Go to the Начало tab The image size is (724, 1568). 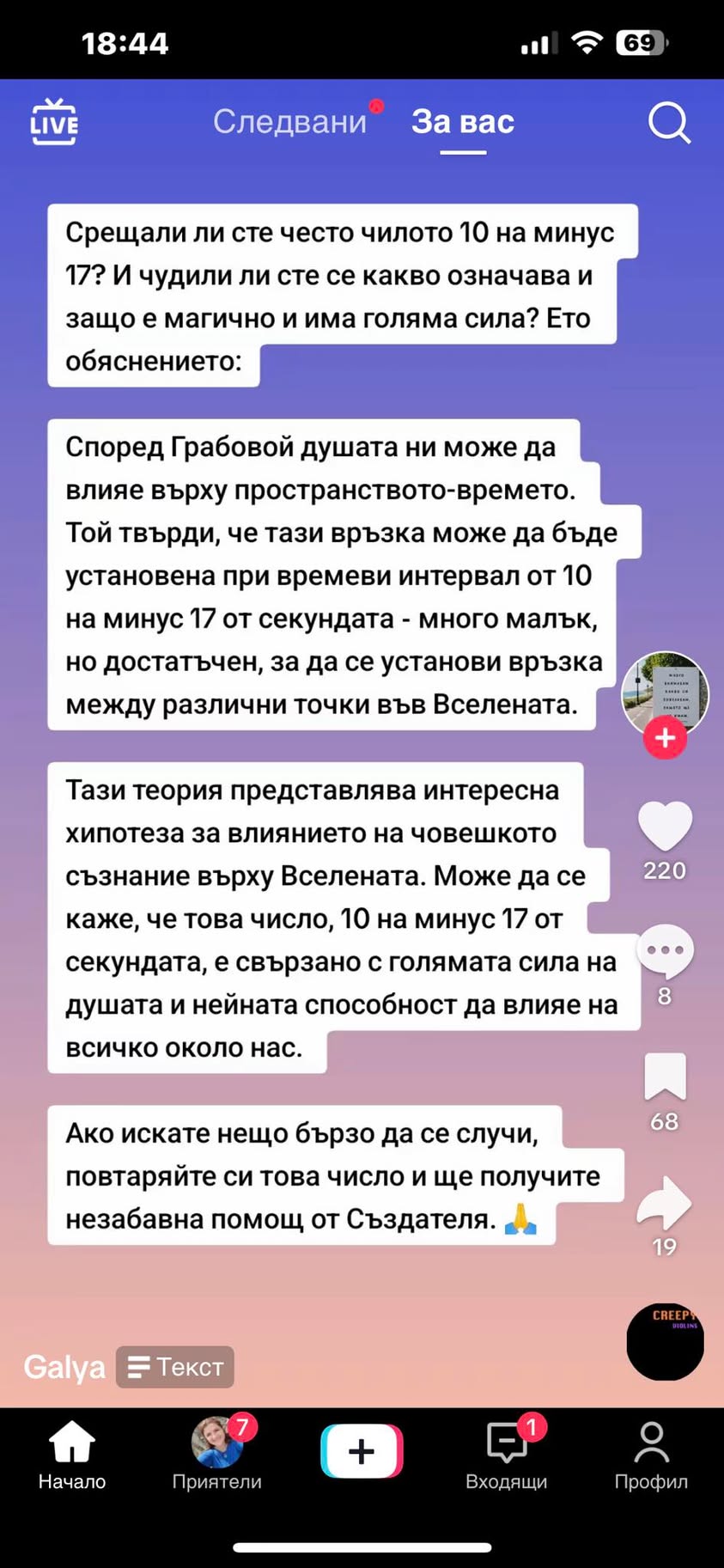72,1455
